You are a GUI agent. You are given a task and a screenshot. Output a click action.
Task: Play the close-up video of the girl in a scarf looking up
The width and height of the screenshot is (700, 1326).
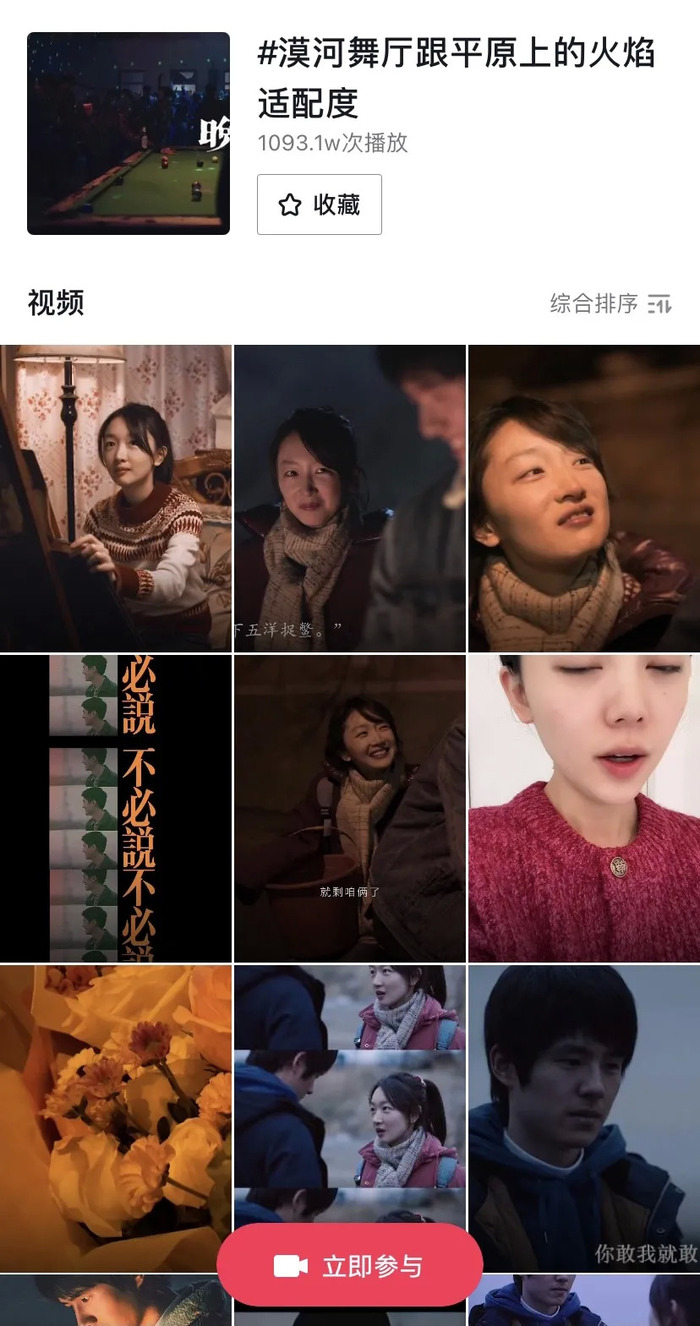click(x=584, y=498)
